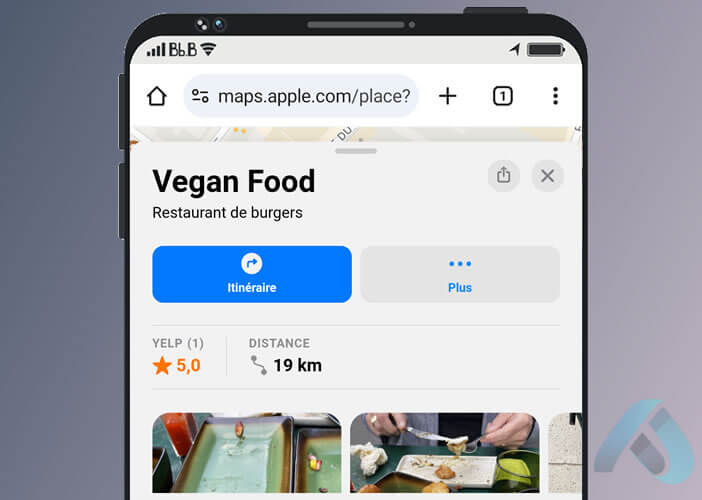702x500 pixels.
Task: Open a new browser tab
Action: click(448, 96)
